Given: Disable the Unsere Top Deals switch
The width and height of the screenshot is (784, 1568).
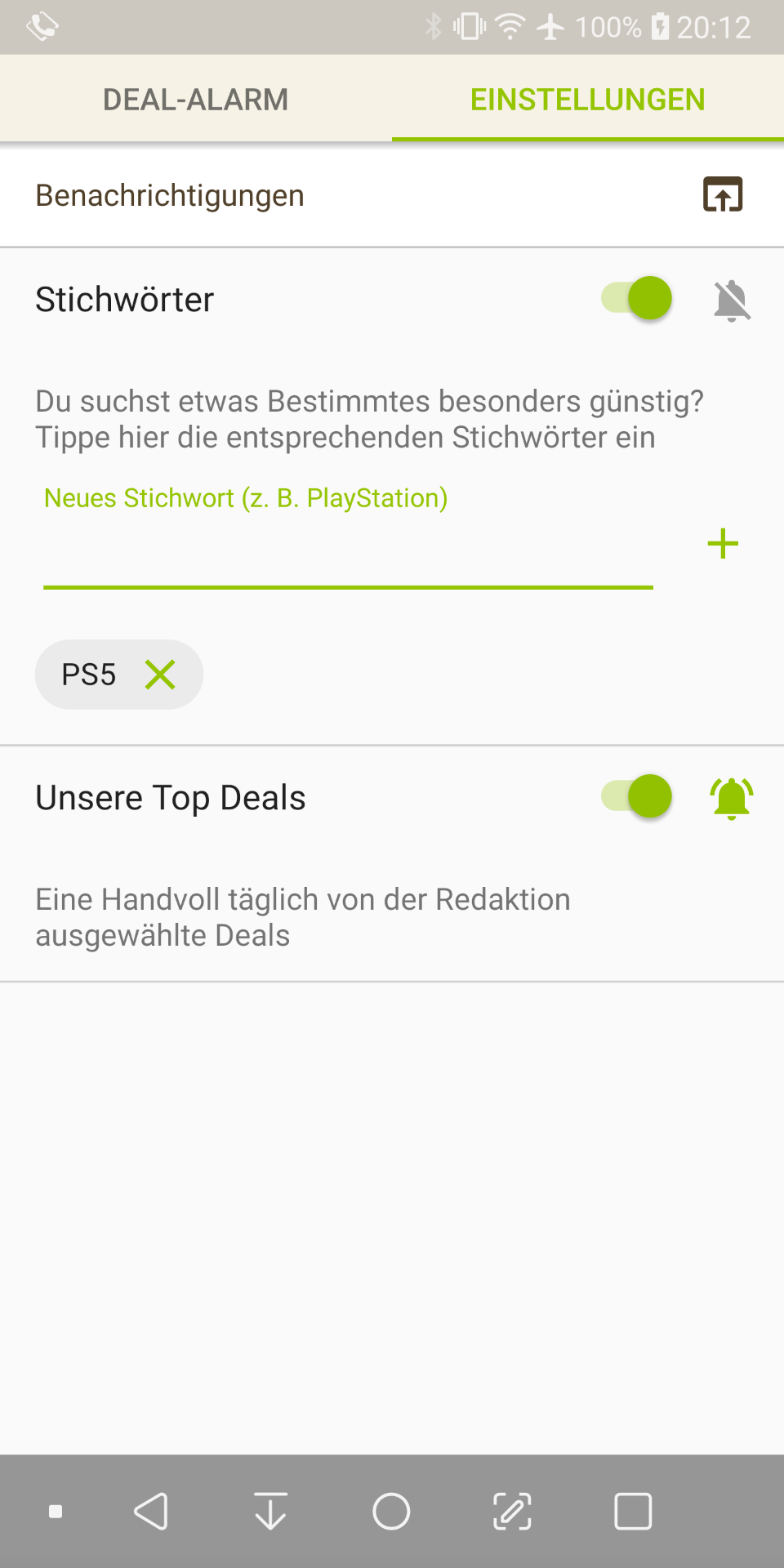Looking at the screenshot, I should click(637, 796).
